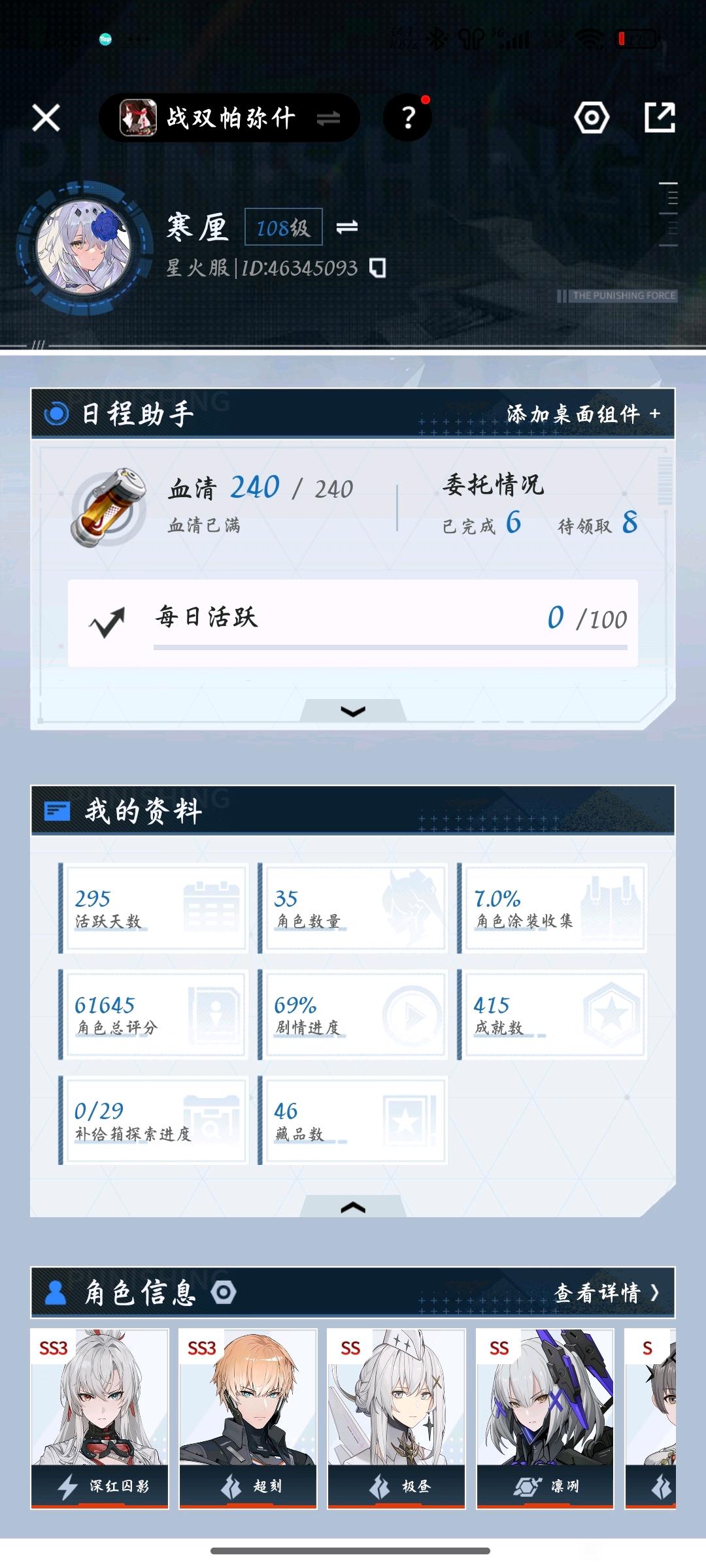The image size is (706, 1568).
Task: Open the 超刻 character card
Action: (248, 1418)
